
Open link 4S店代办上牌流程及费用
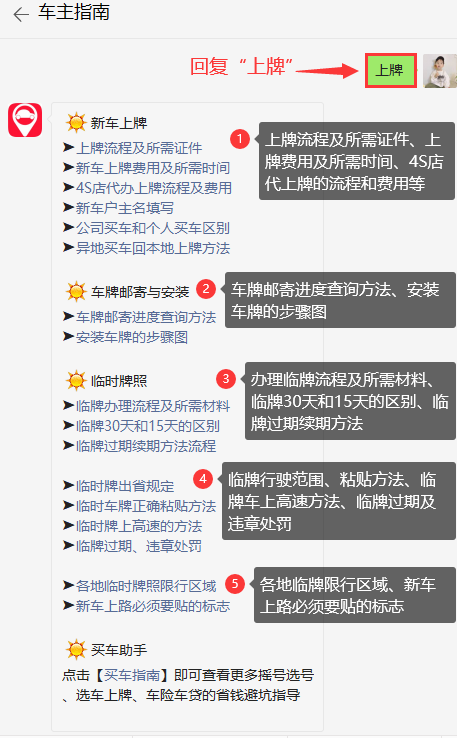point(154,188)
